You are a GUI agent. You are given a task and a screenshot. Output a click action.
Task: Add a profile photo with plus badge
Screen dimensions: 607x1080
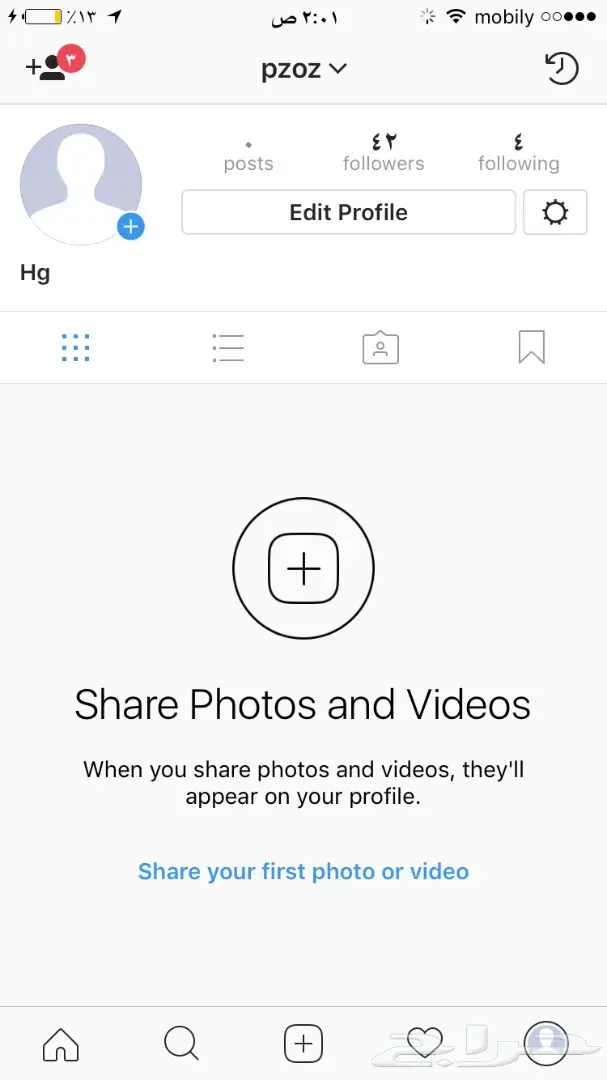tap(130, 226)
